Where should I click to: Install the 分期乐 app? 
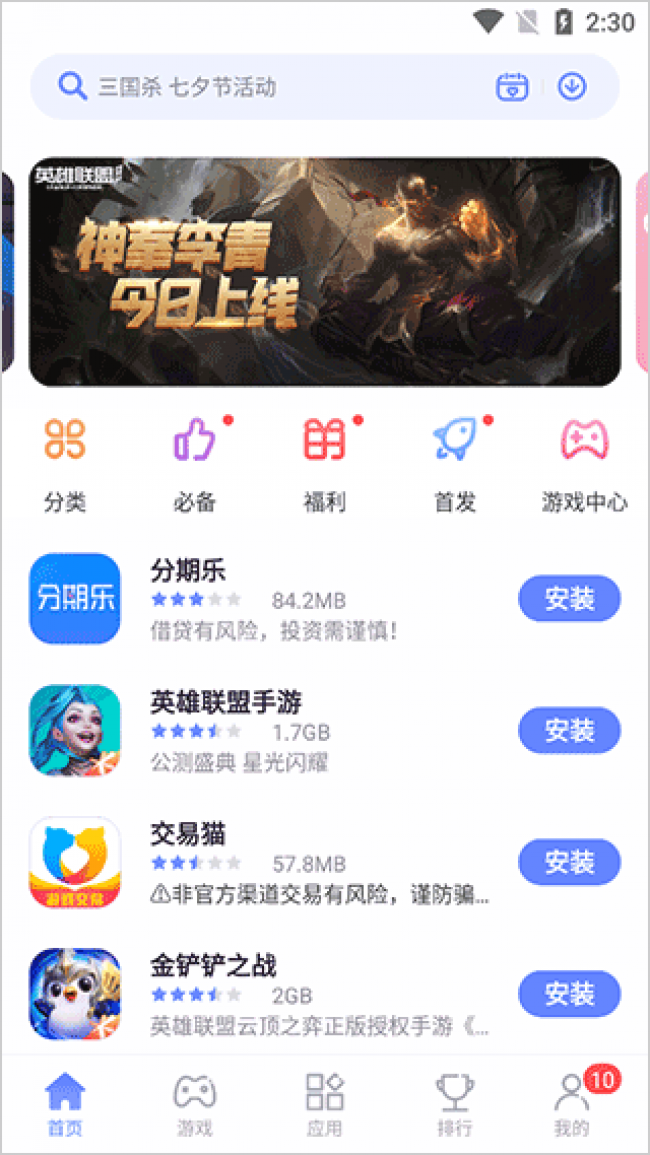click(569, 599)
